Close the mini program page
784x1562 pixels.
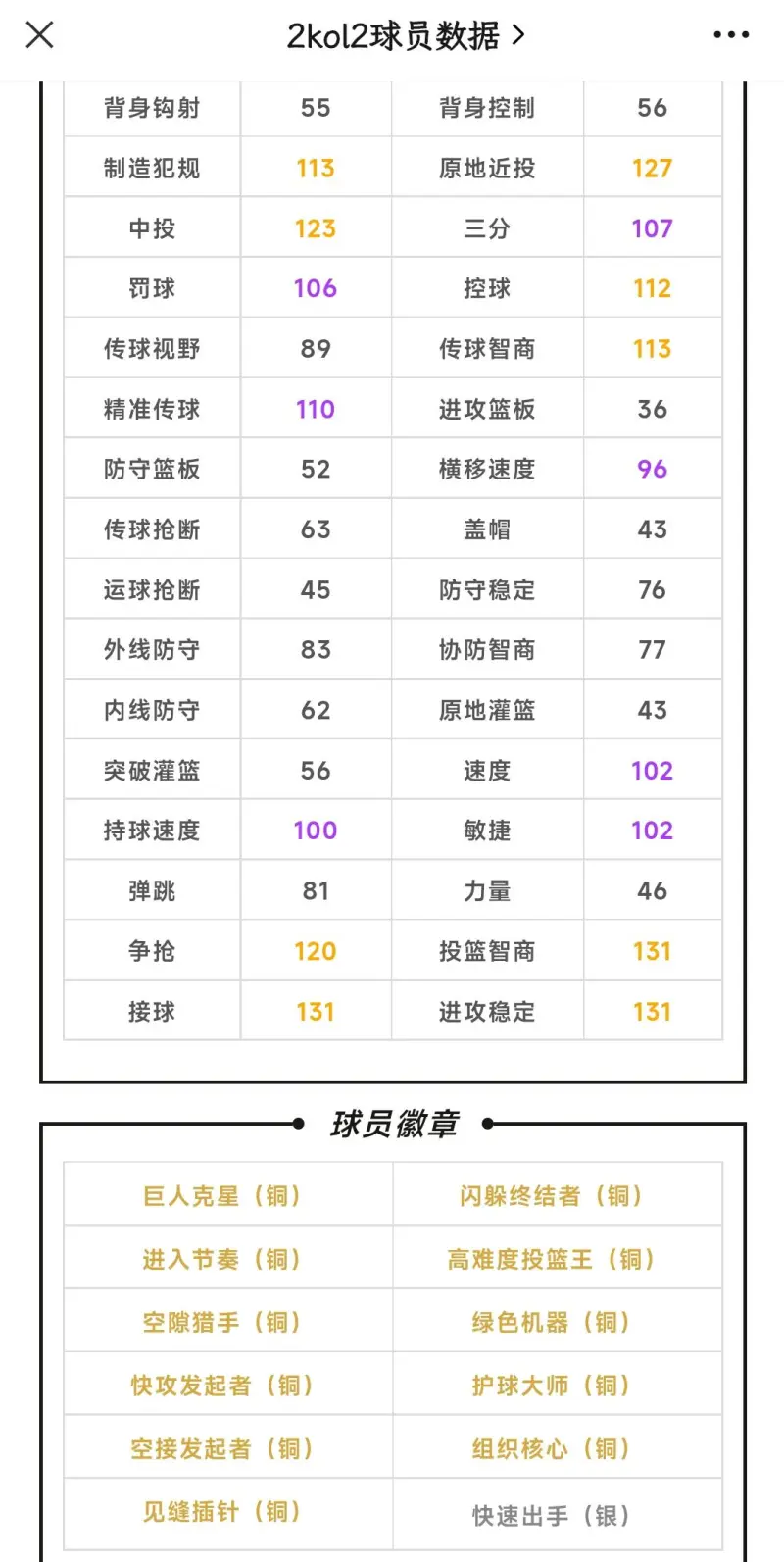point(39,35)
